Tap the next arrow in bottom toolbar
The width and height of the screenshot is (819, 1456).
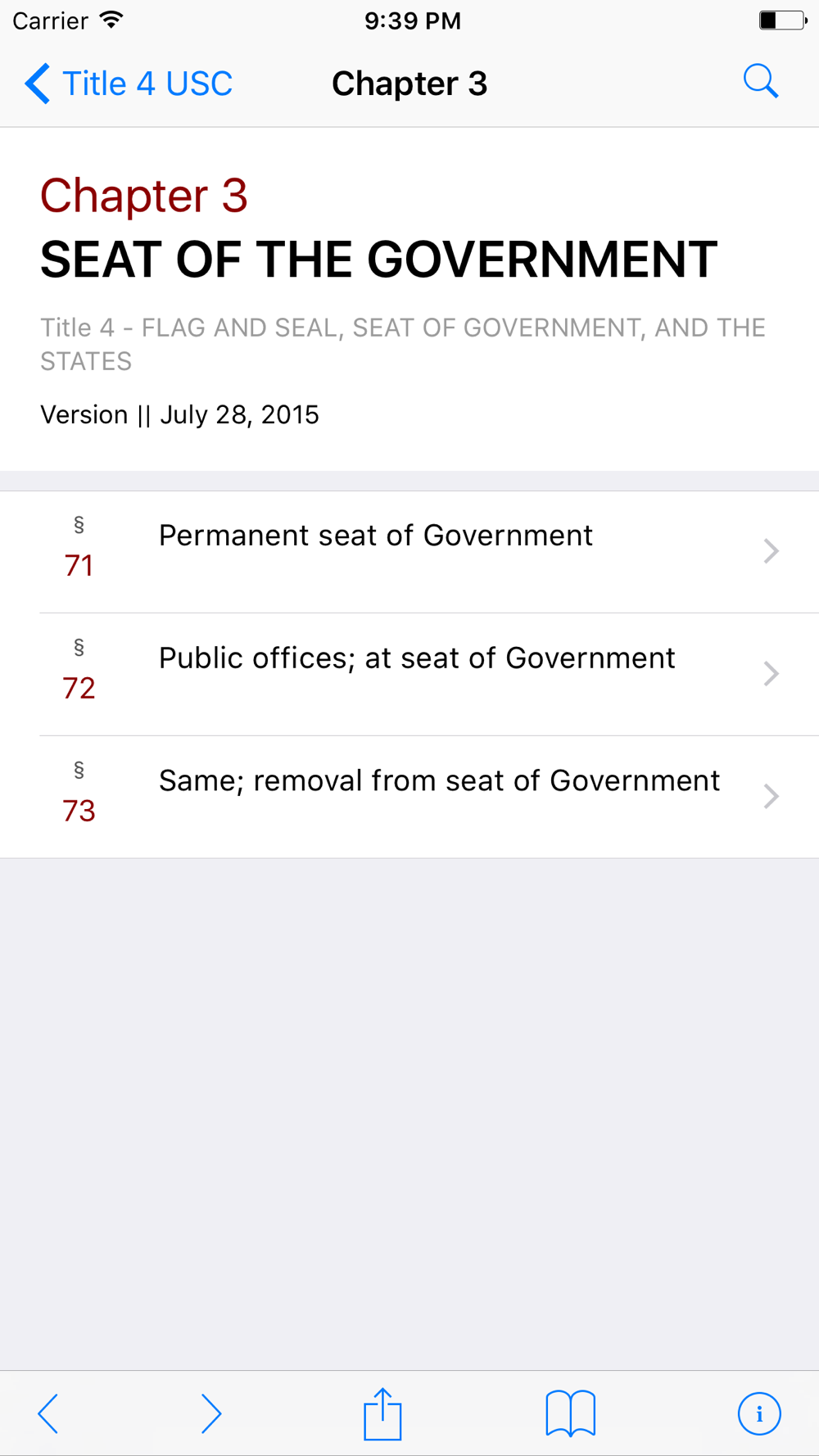tap(211, 1413)
